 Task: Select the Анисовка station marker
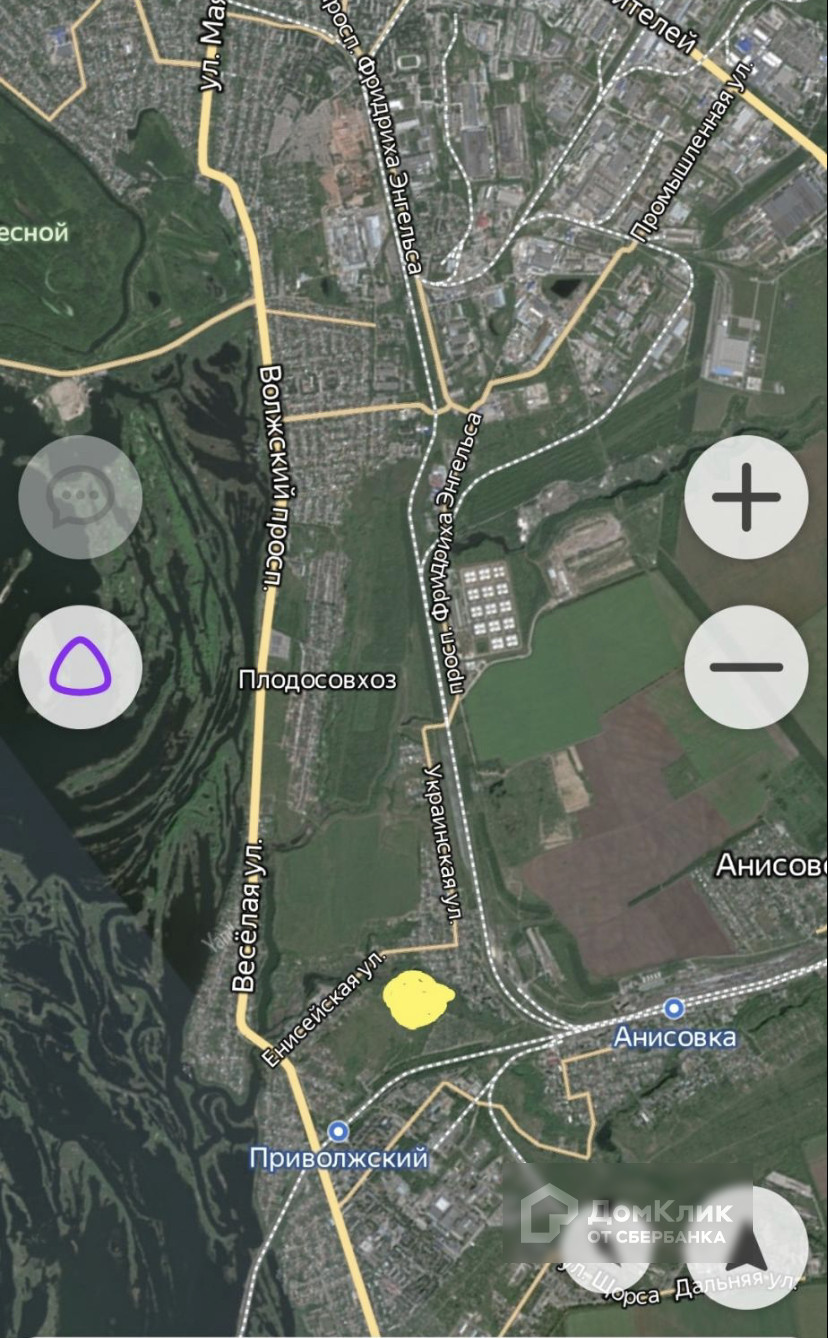pyautogui.click(x=675, y=1007)
